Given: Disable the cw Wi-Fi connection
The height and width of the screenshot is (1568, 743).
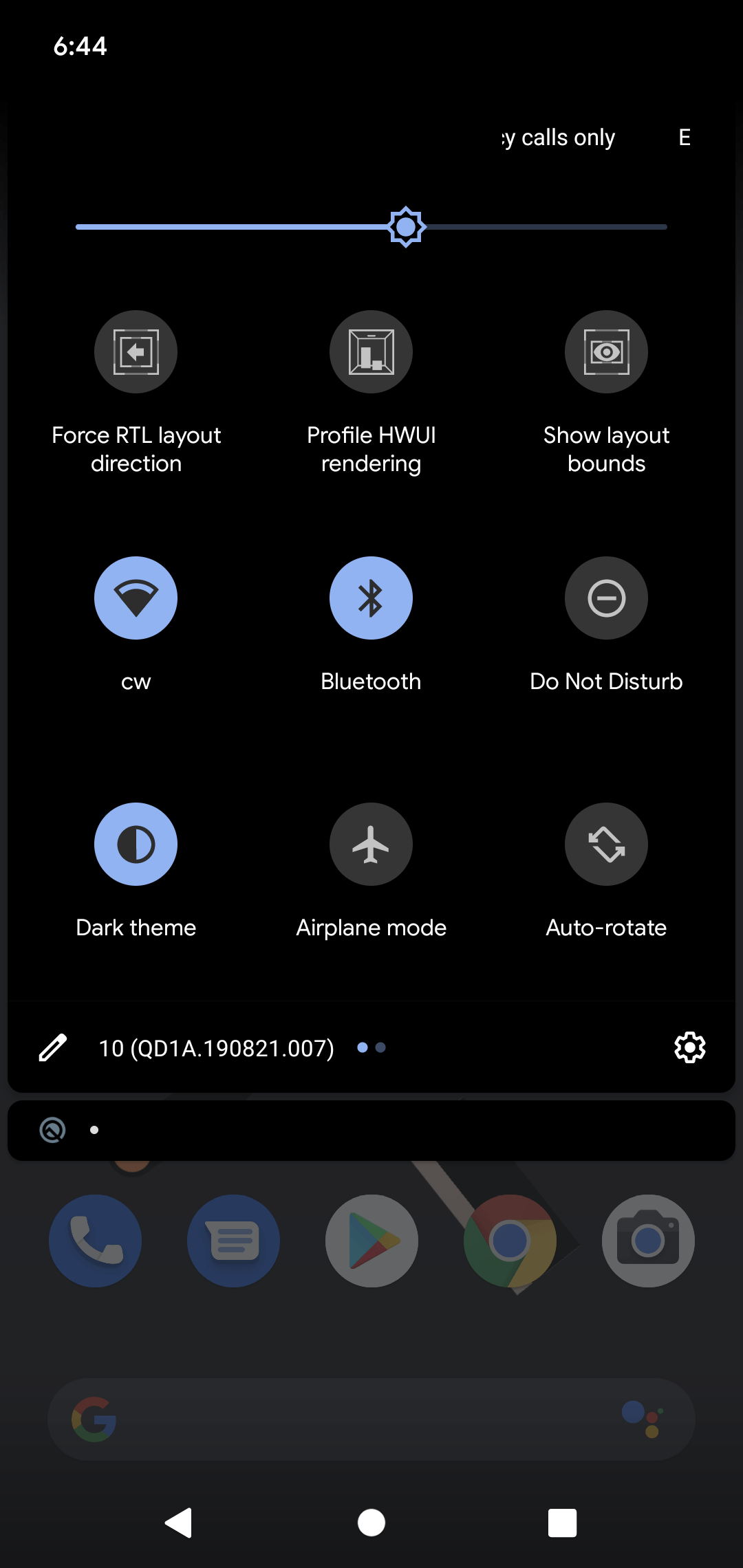Looking at the screenshot, I should pyautogui.click(x=136, y=598).
